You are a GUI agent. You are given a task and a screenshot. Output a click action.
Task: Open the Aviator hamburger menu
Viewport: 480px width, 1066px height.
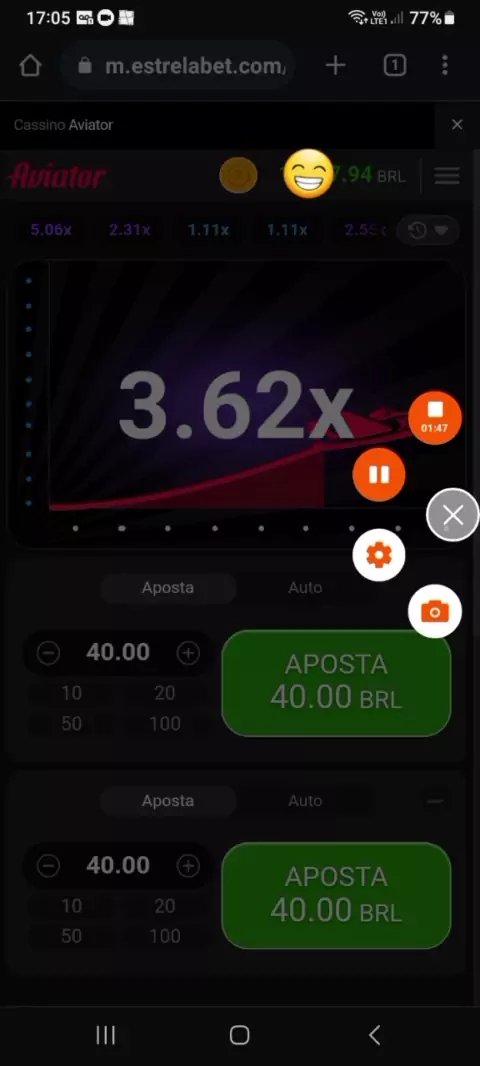coord(447,176)
